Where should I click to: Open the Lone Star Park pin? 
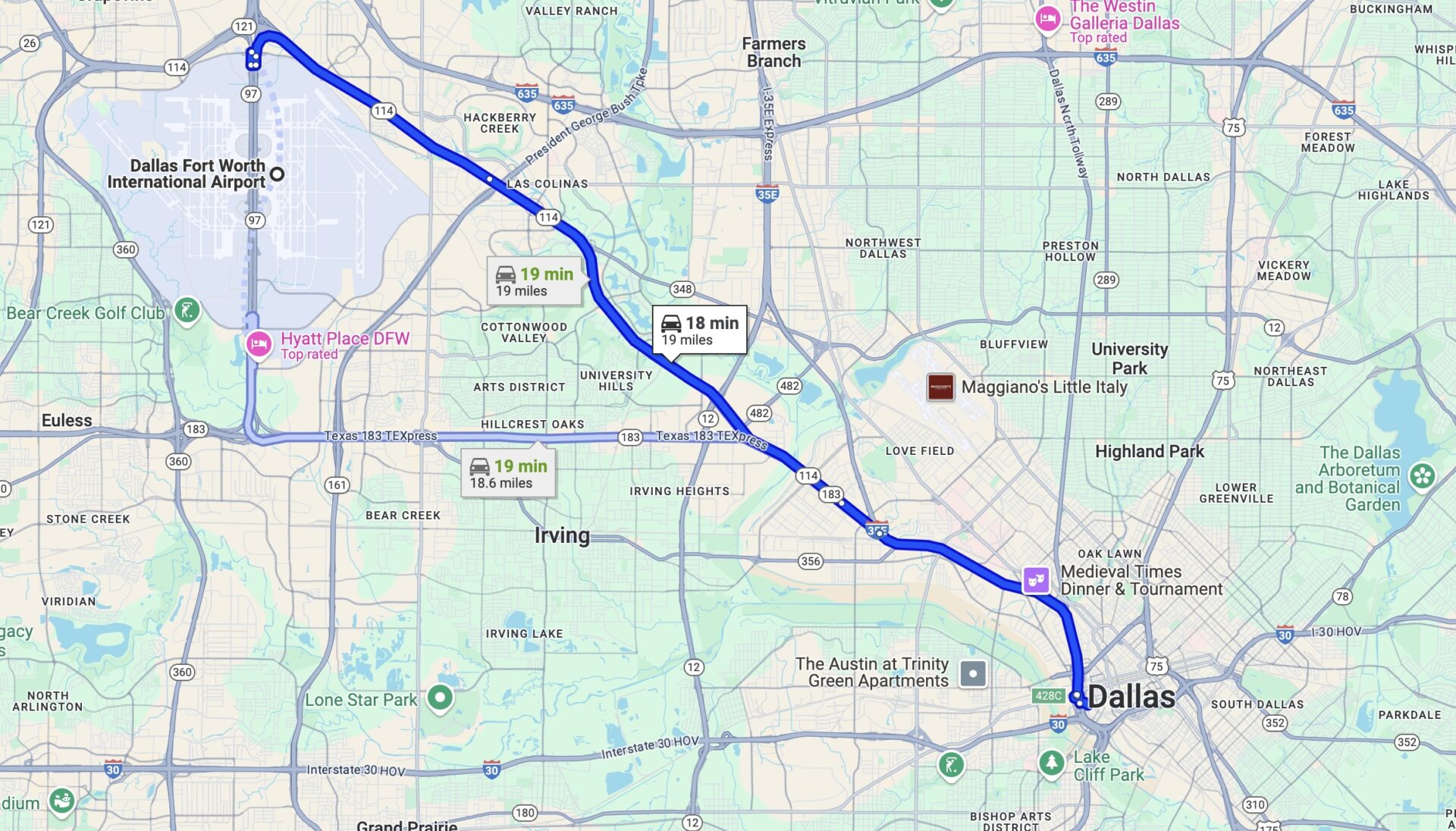tap(440, 698)
